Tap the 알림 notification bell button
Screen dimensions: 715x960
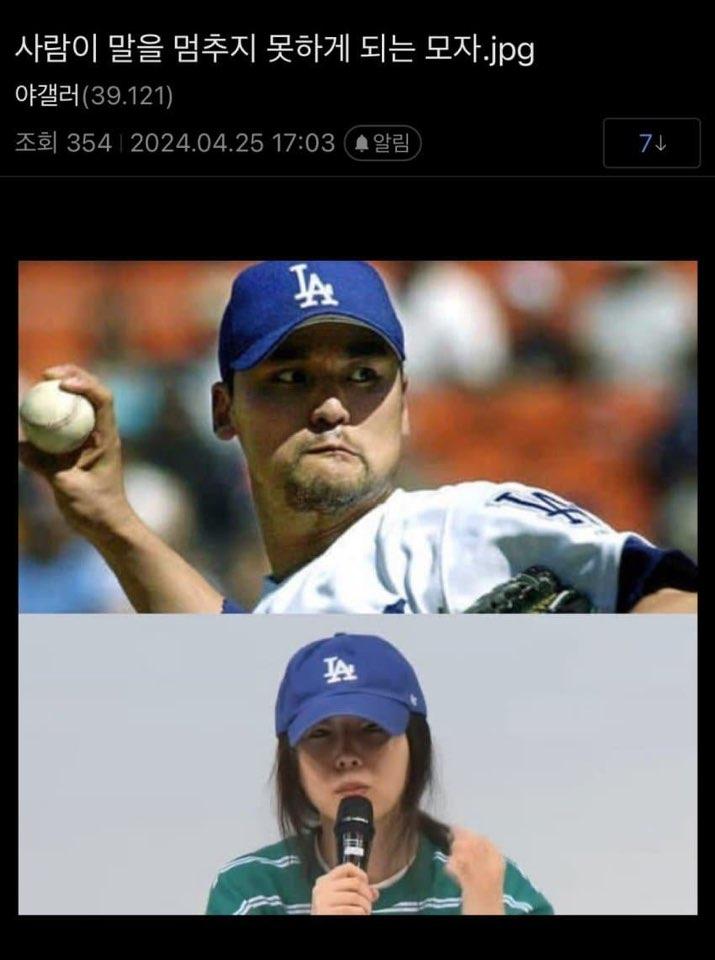[x=382, y=144]
